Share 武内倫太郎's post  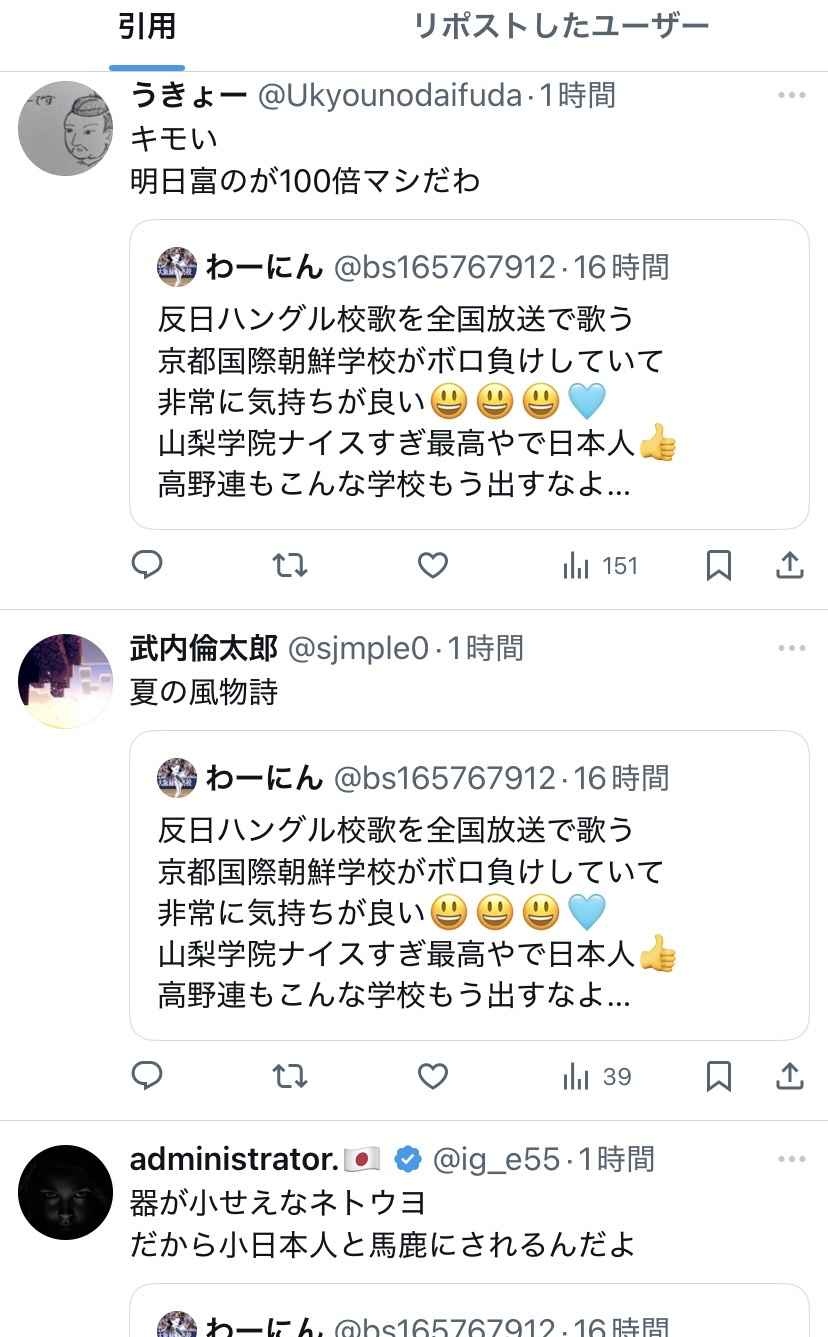[x=790, y=1077]
